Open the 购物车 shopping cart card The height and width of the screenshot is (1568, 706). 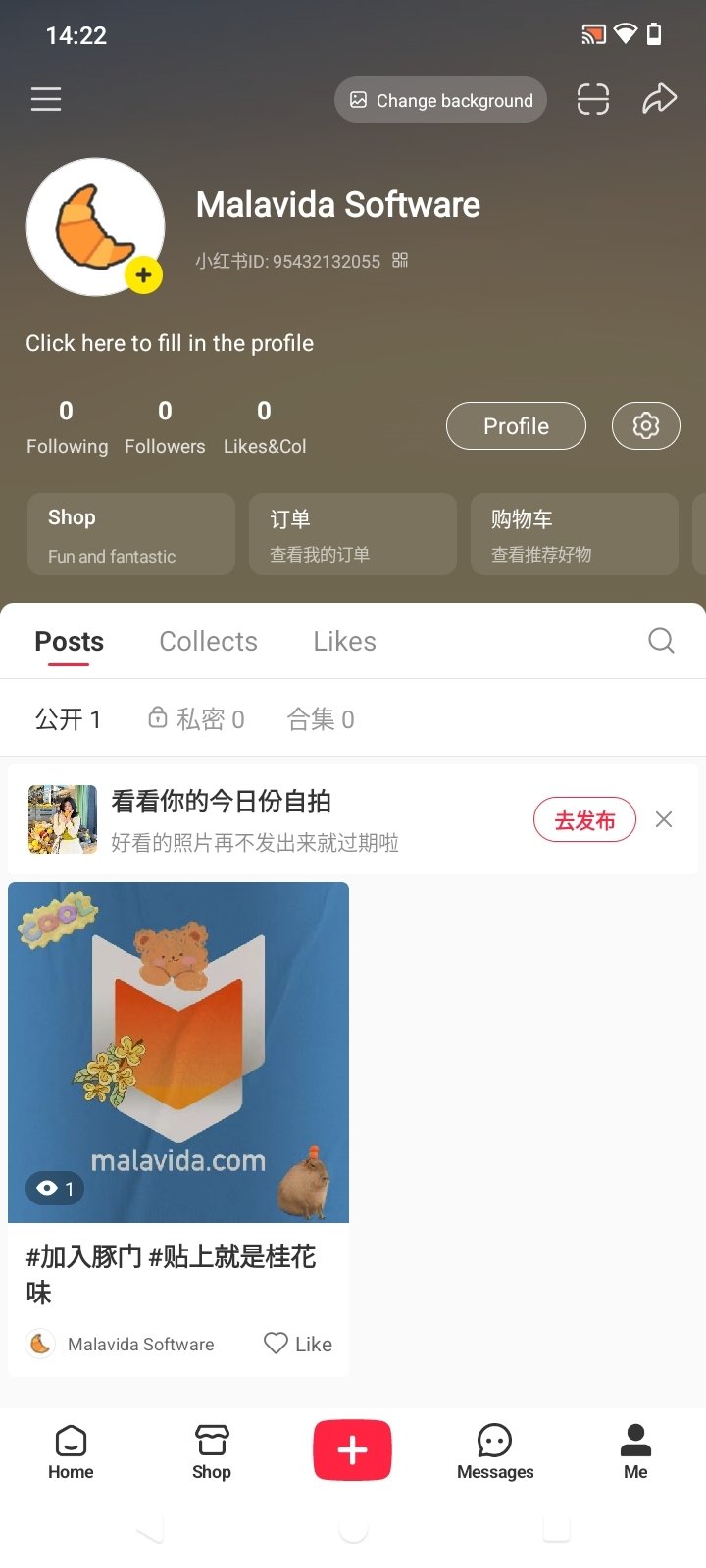[x=575, y=534]
